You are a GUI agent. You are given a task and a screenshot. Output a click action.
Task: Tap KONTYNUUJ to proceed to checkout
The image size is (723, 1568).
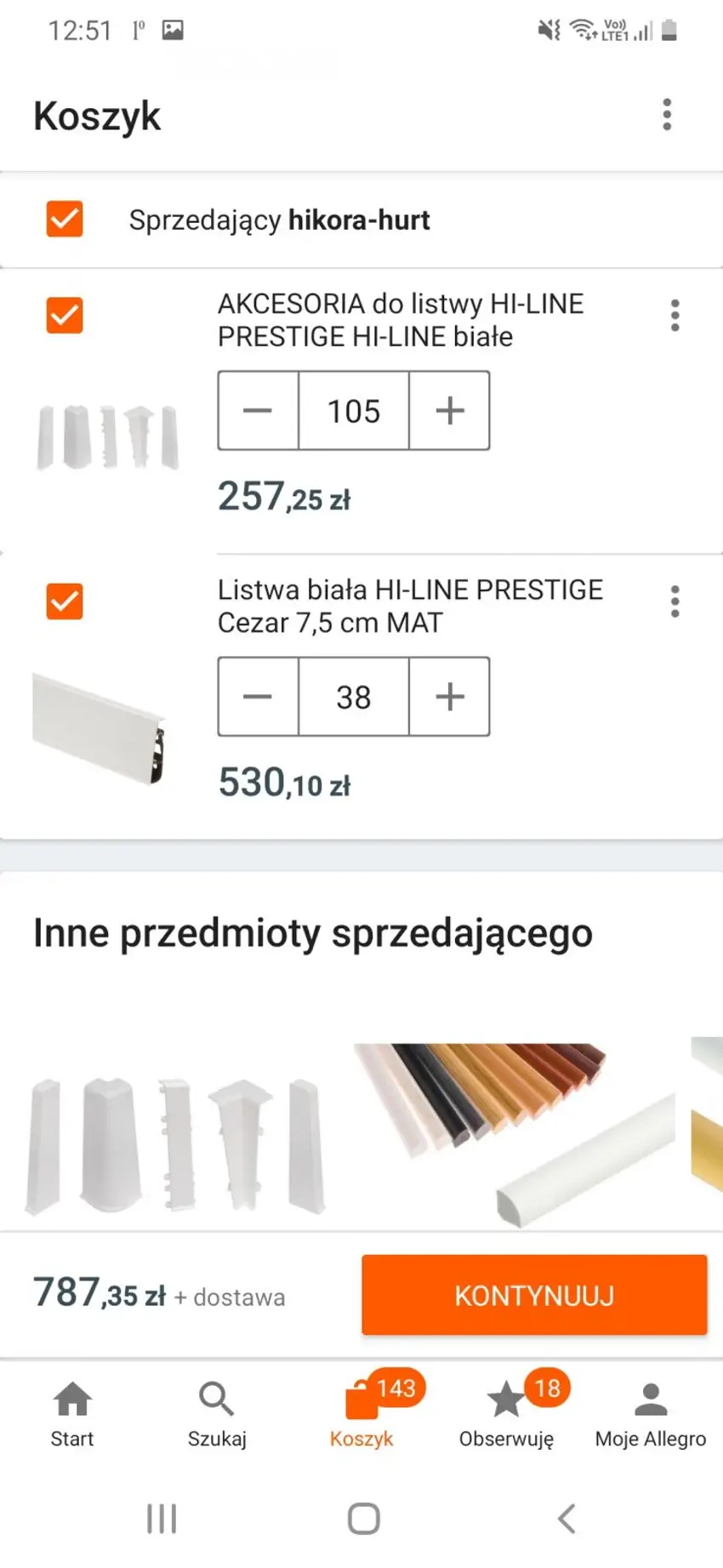coord(534,1295)
